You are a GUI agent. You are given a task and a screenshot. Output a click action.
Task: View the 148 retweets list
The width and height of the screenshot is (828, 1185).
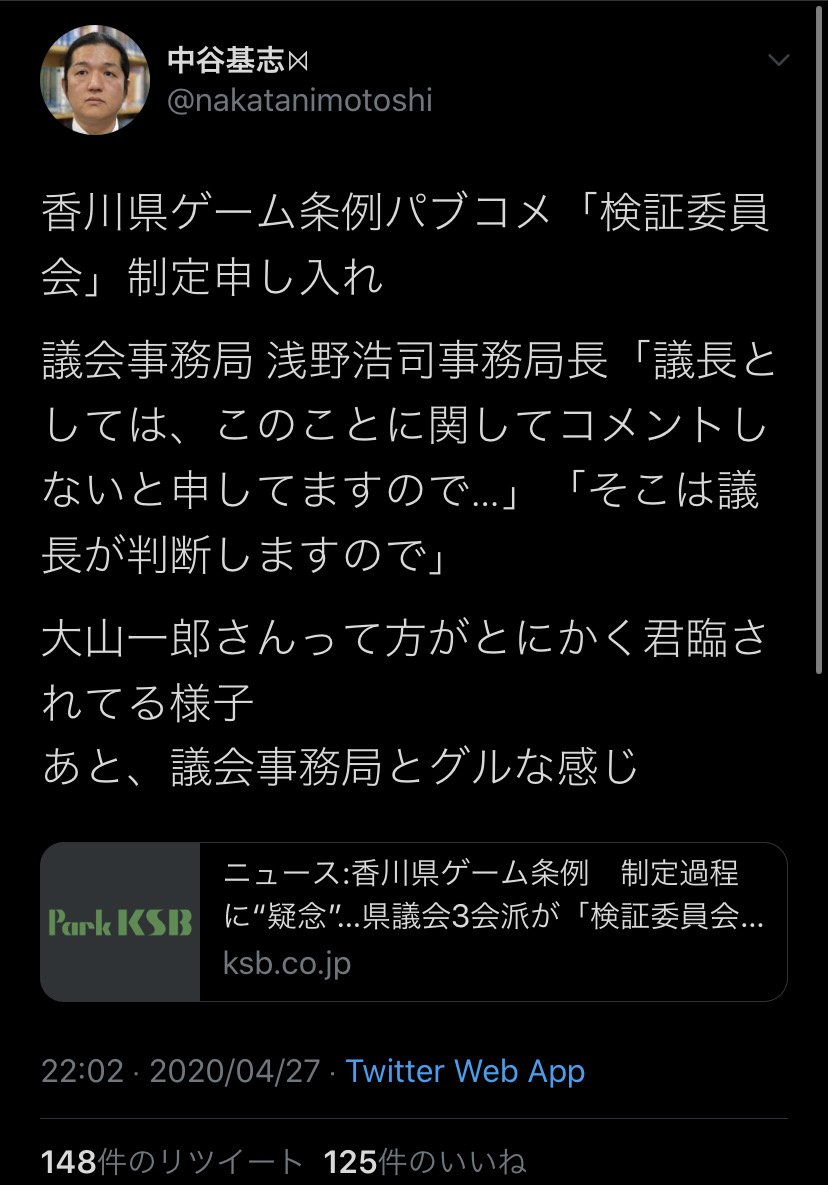click(172, 1162)
